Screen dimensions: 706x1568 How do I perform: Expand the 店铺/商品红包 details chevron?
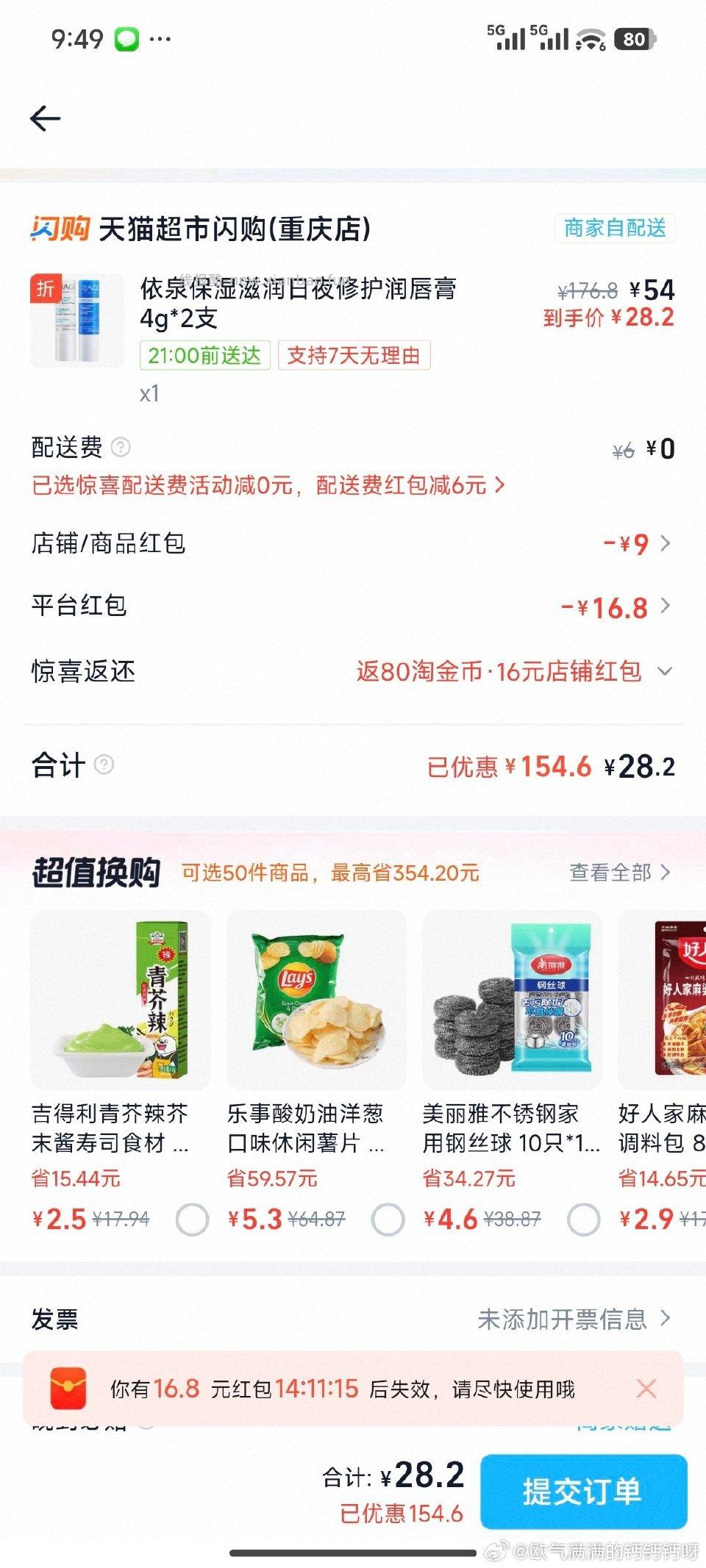point(666,543)
